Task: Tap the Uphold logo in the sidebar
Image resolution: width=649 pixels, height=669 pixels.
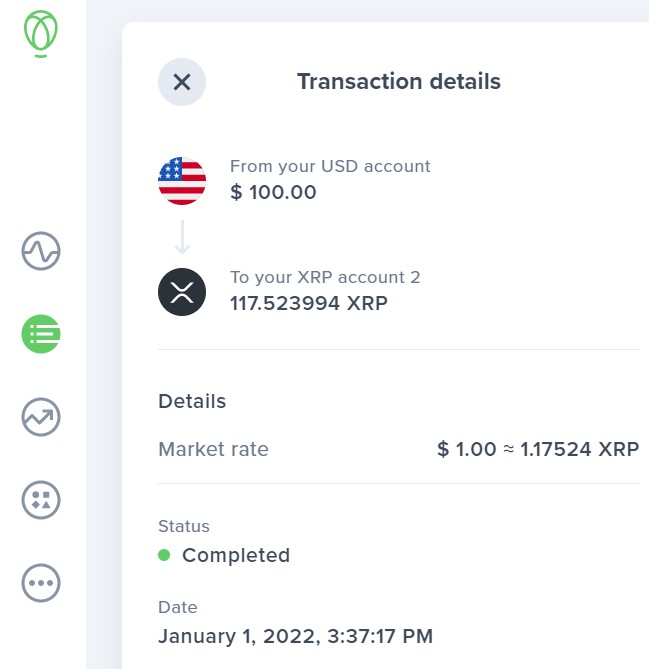Action: (x=41, y=33)
